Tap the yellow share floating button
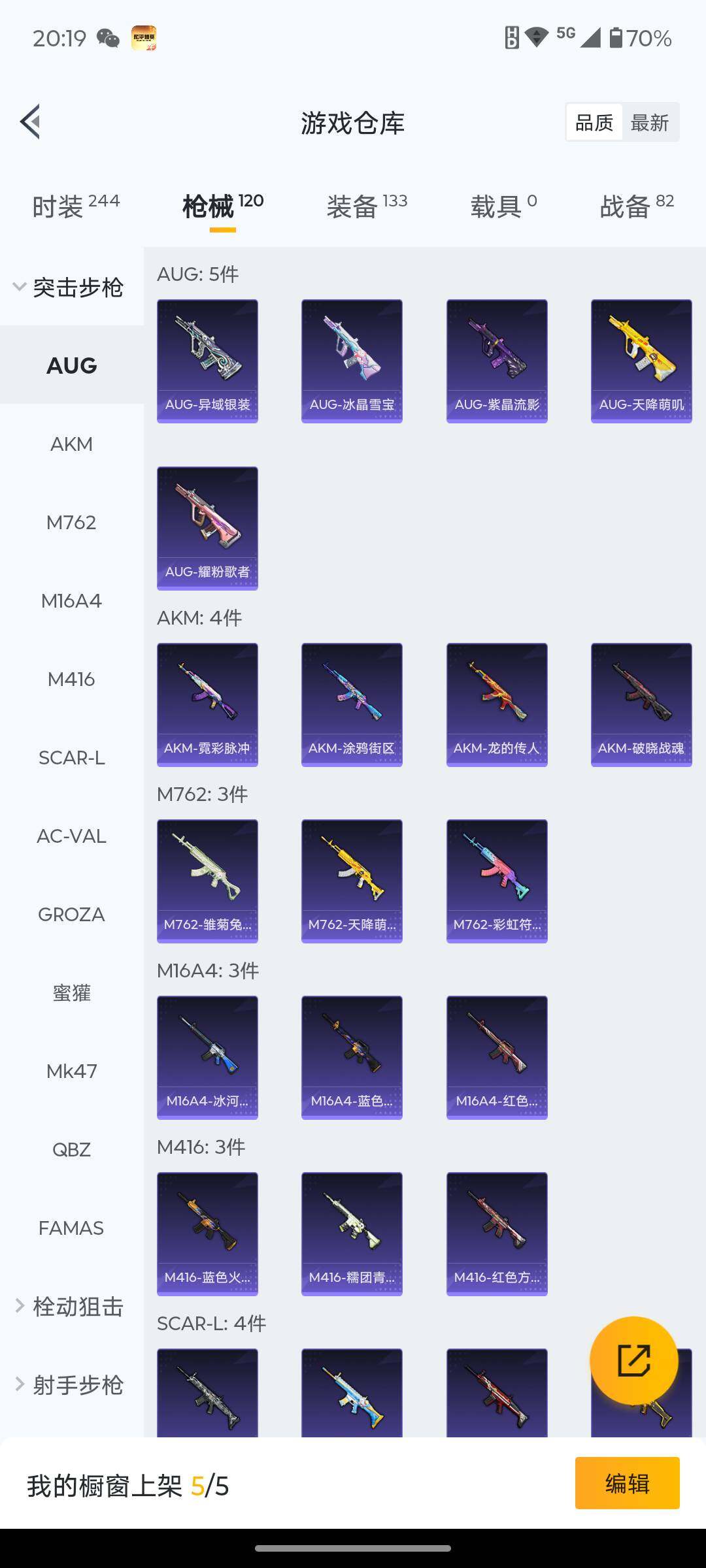The image size is (706, 1568). tap(633, 1360)
